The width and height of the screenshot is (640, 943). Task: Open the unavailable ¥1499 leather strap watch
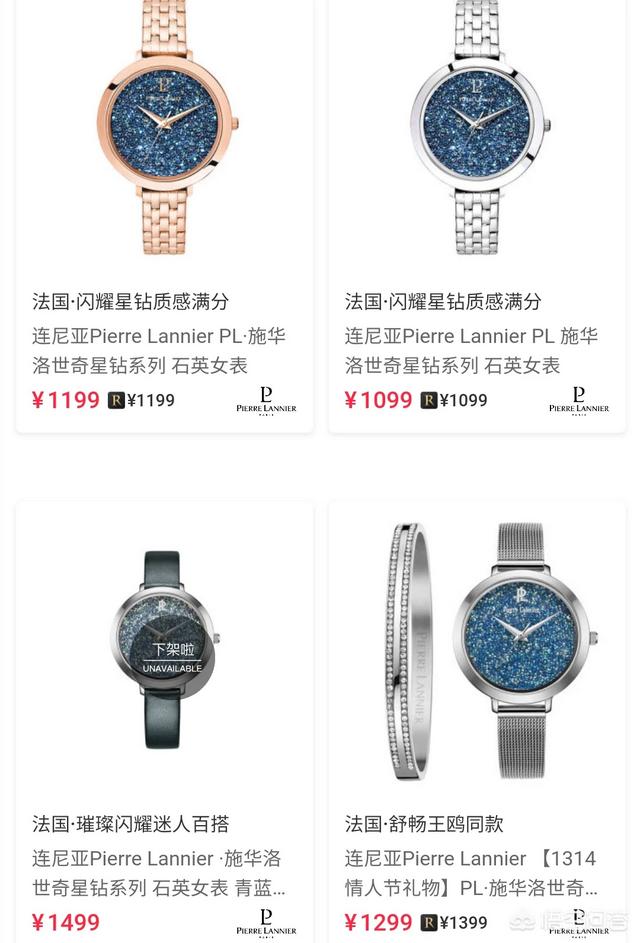[x=165, y=650]
